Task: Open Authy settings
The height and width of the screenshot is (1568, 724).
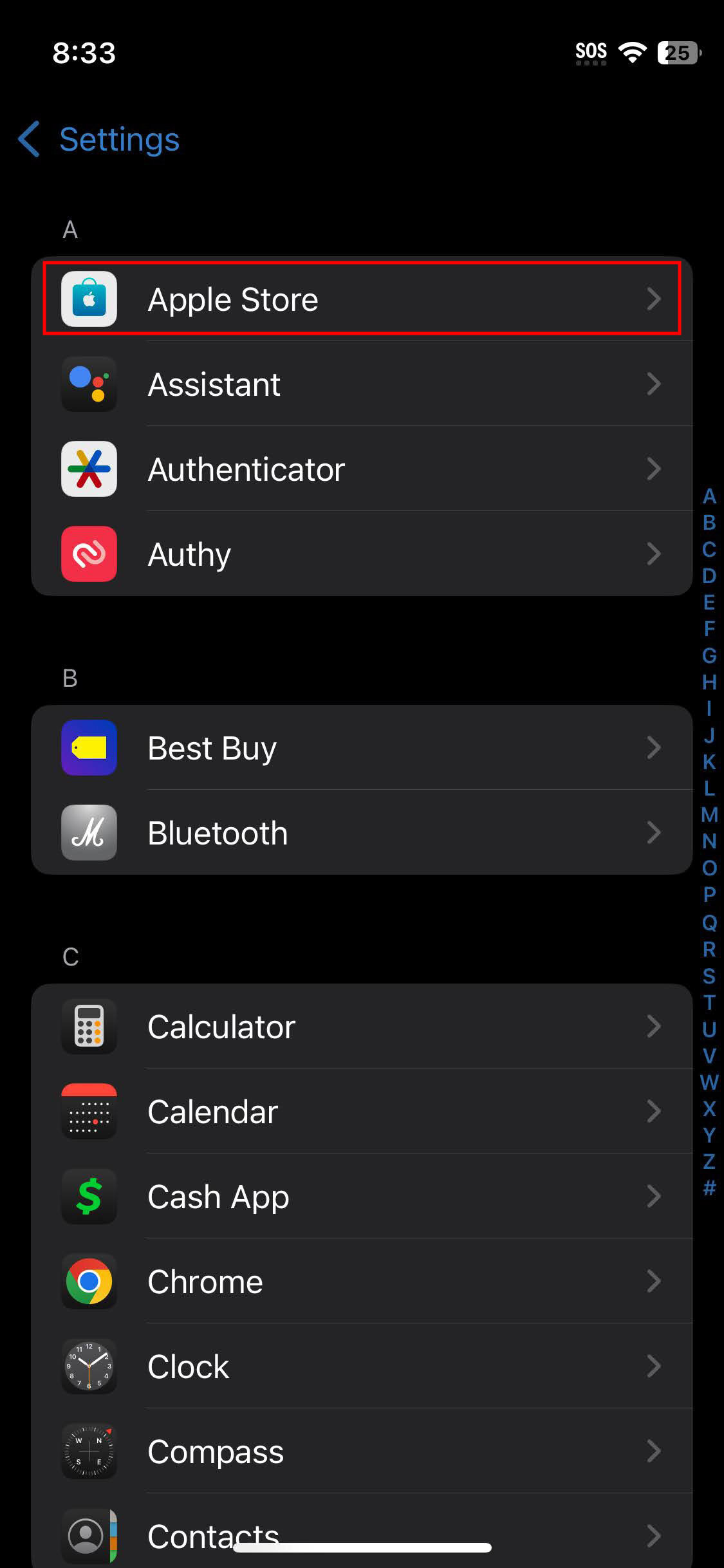Action: pyautogui.click(x=360, y=554)
